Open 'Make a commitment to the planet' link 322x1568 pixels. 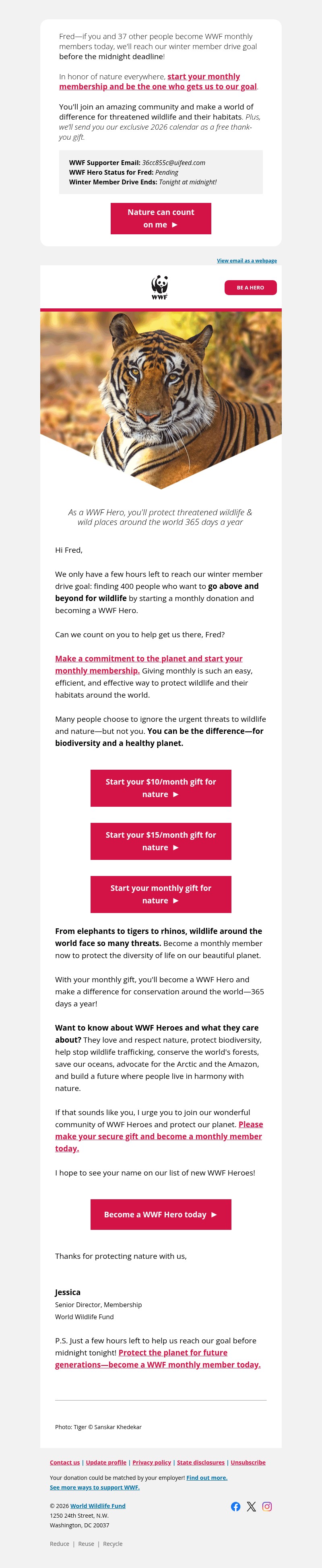pyautogui.click(x=149, y=659)
